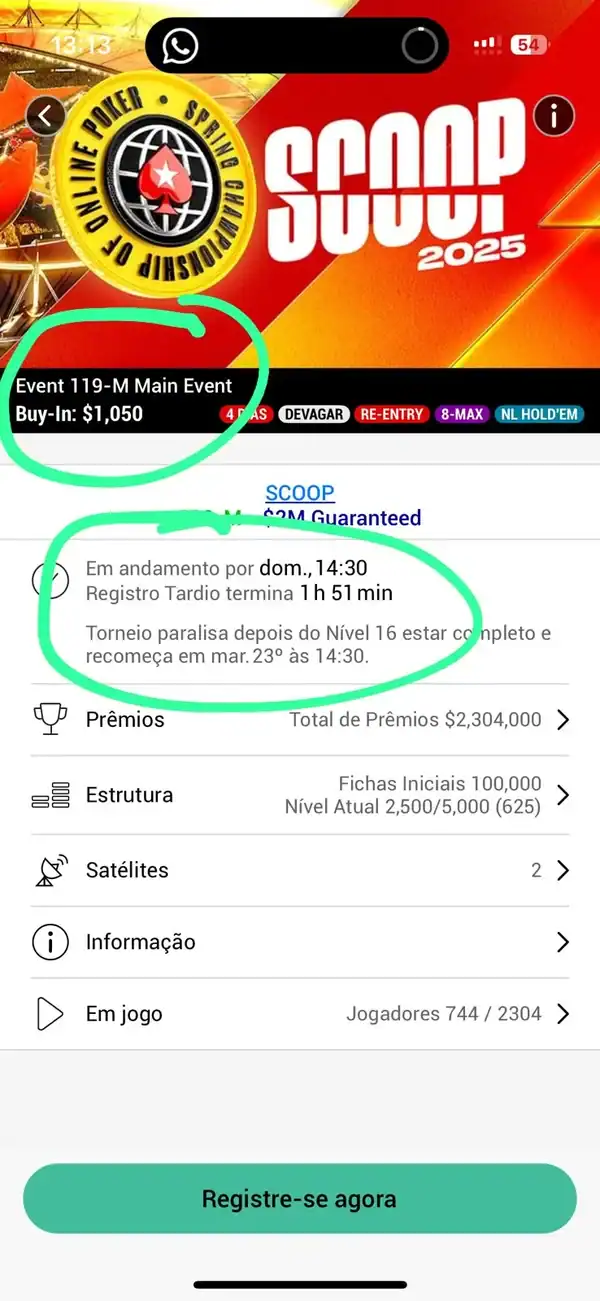This screenshot has width=600, height=1301.
Task: Show the Informação section
Action: point(300,942)
